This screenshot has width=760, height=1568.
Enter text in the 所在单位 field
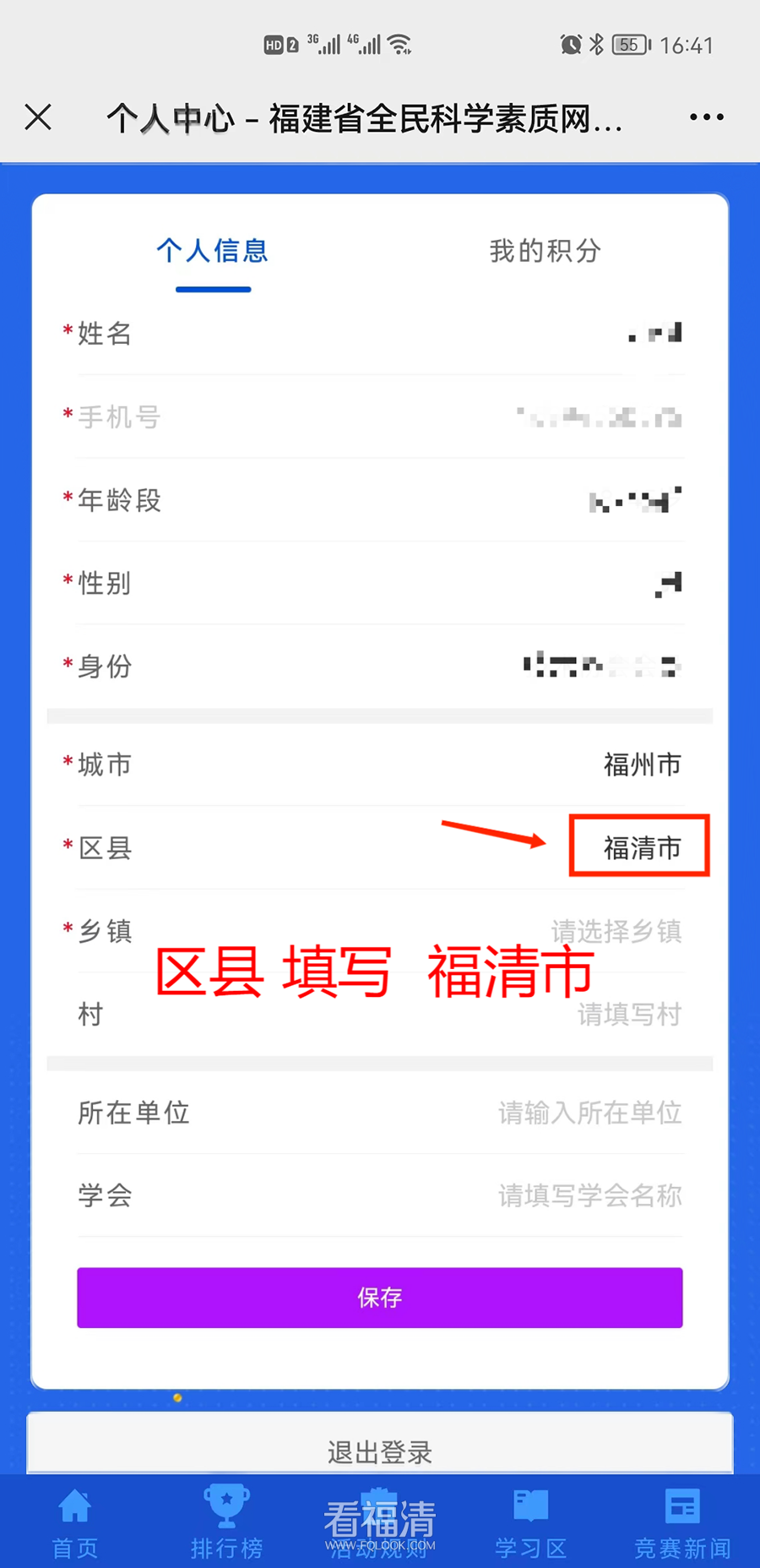589,1113
